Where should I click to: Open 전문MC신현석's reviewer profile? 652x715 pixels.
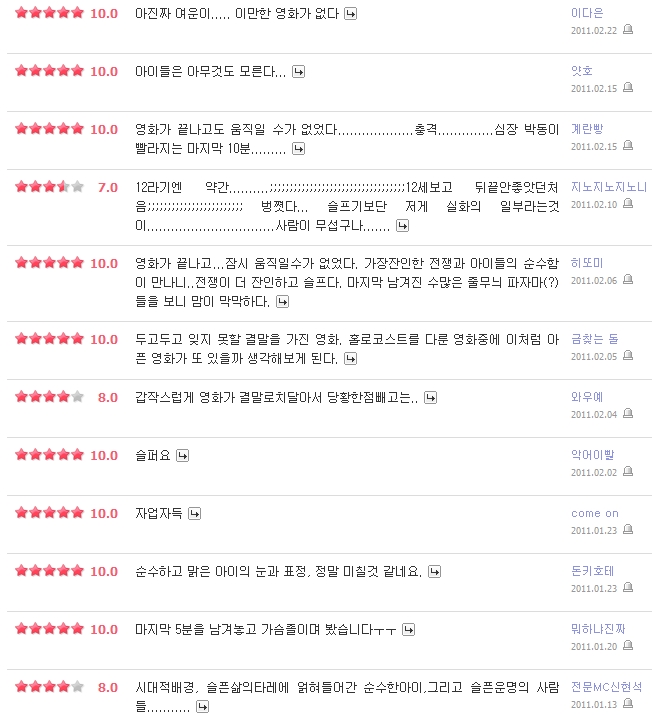pyautogui.click(x=608, y=687)
